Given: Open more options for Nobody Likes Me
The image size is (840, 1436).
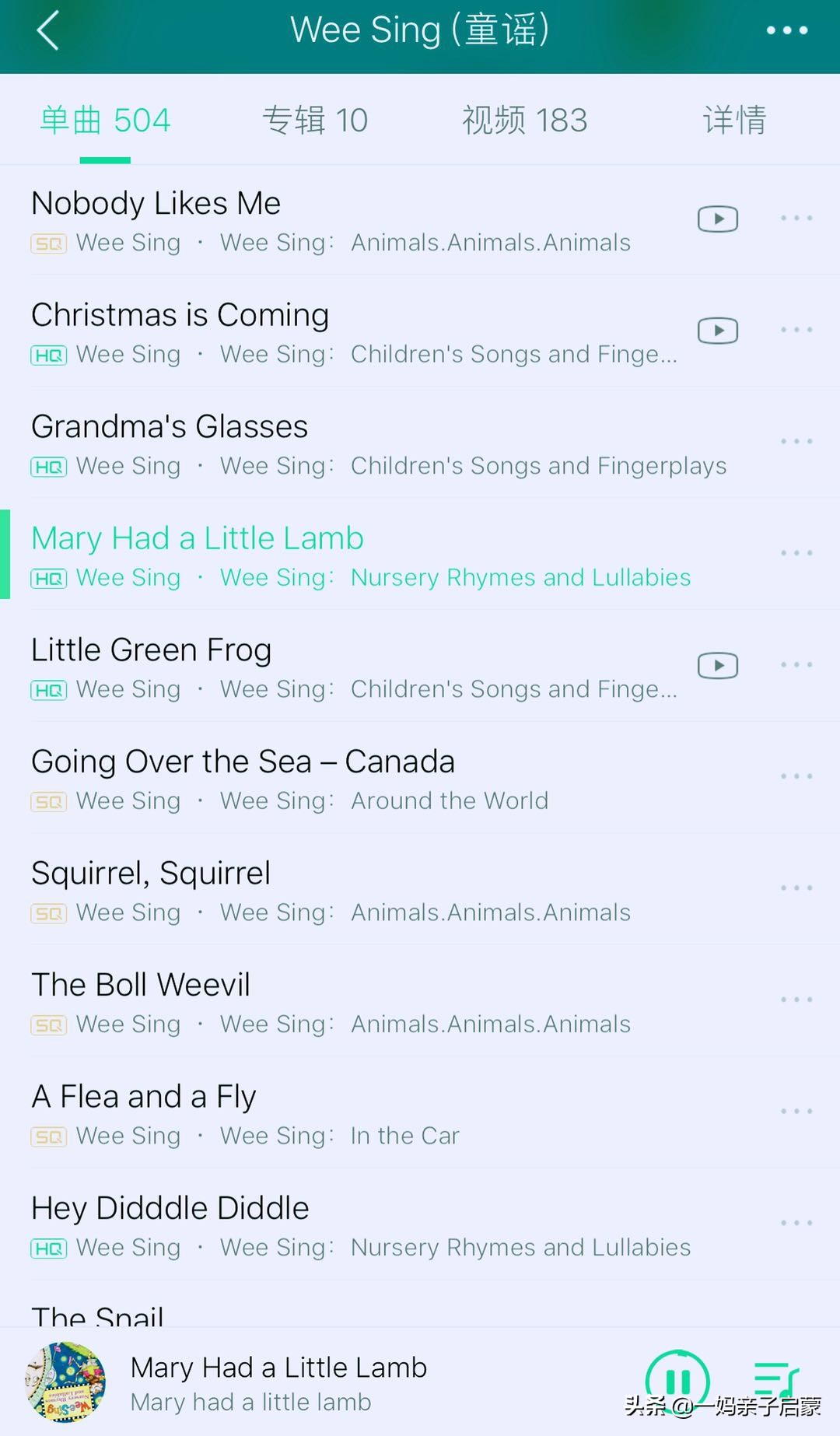Looking at the screenshot, I should tap(796, 219).
